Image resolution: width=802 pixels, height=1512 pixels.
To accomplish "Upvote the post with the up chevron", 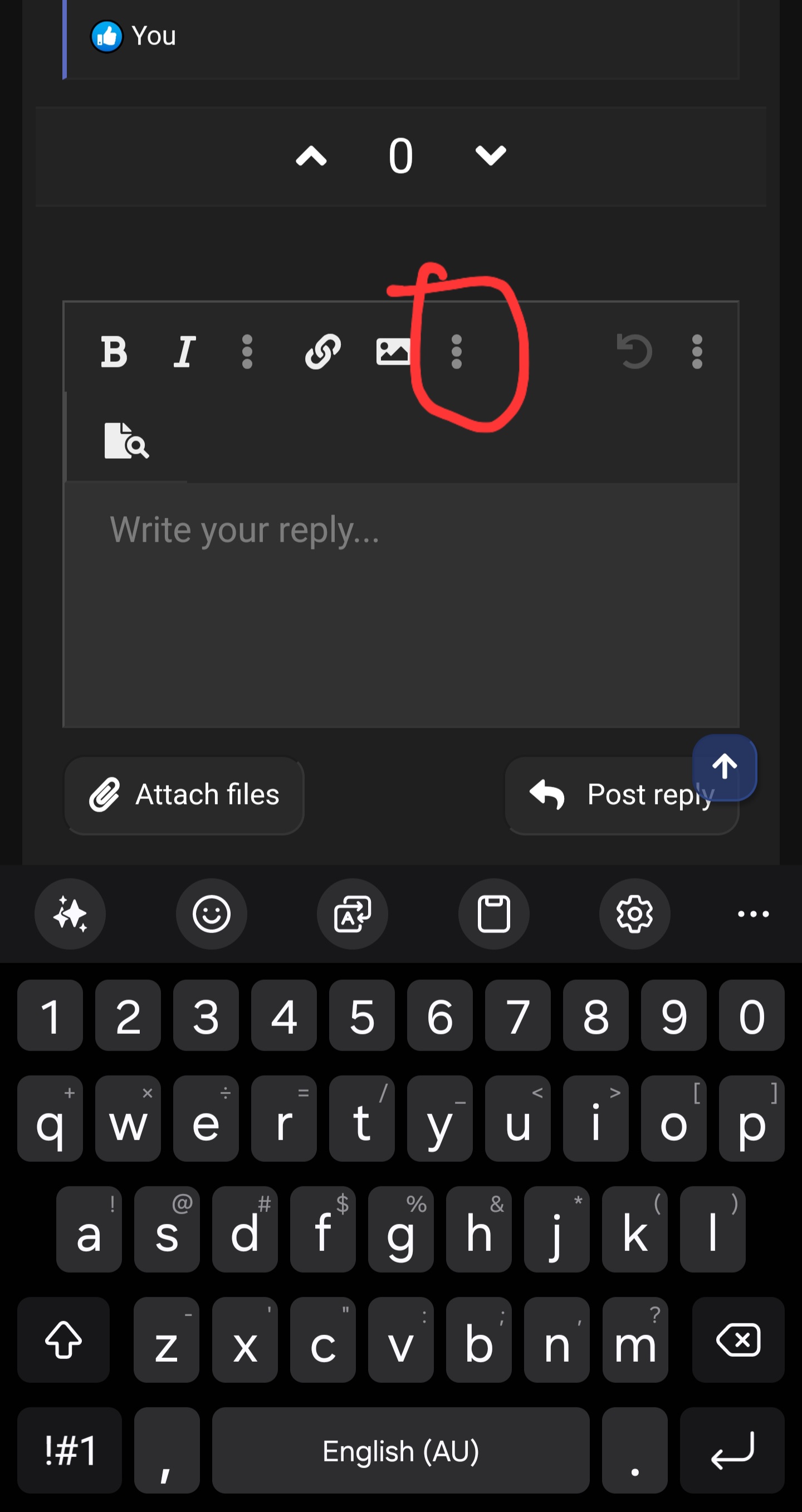I will click(311, 156).
